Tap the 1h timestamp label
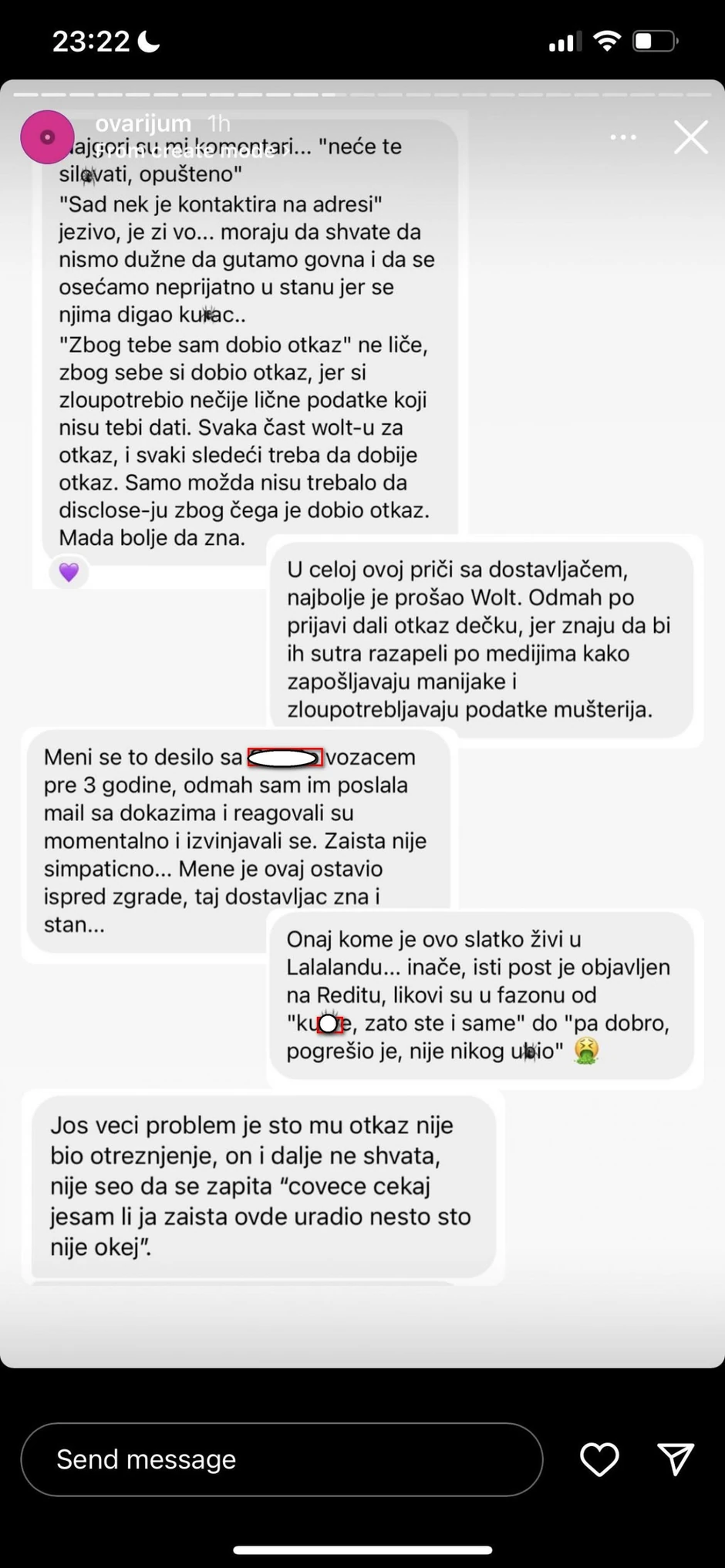 217,123
